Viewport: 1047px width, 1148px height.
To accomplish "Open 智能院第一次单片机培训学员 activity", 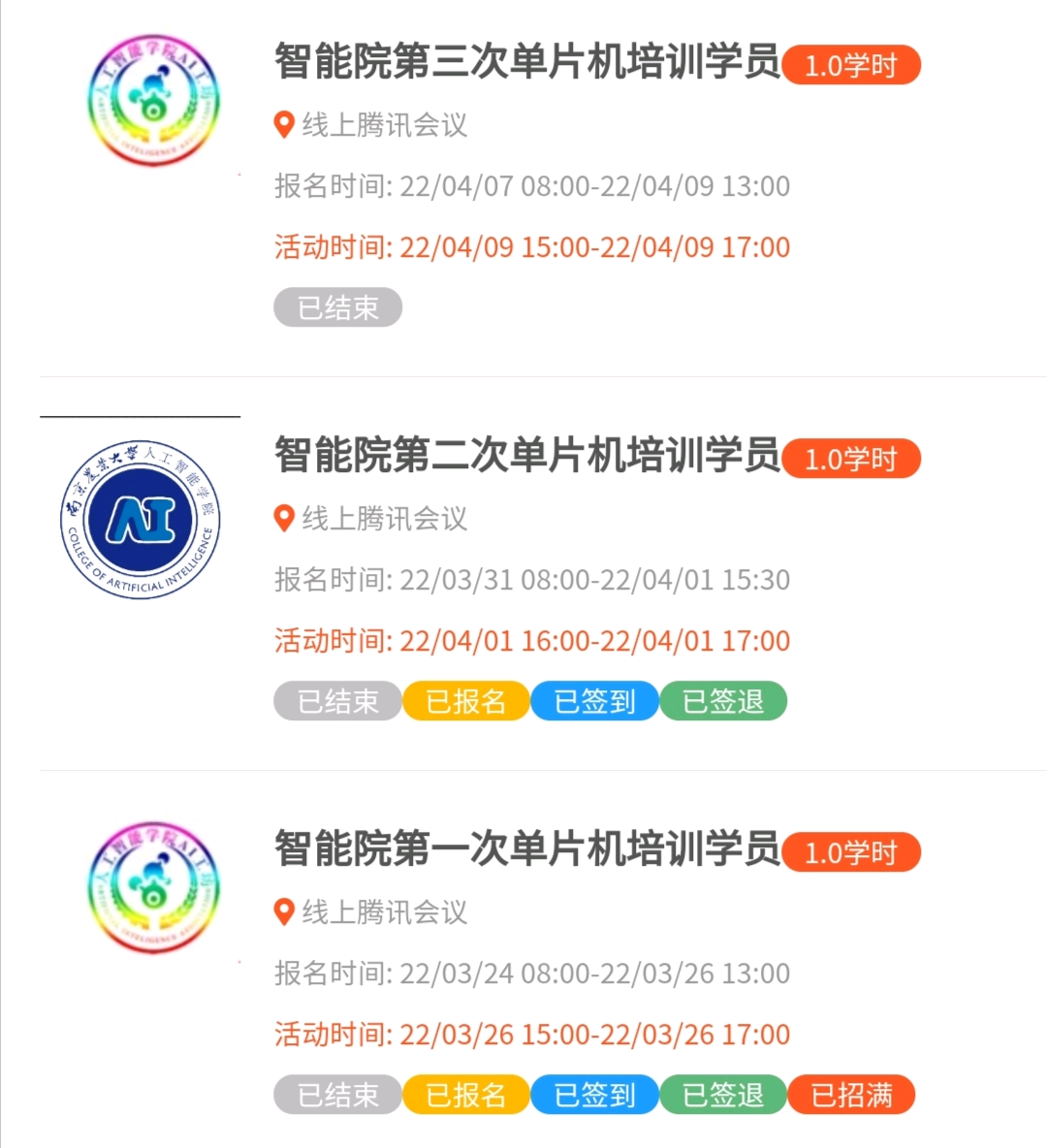I will (526, 849).
